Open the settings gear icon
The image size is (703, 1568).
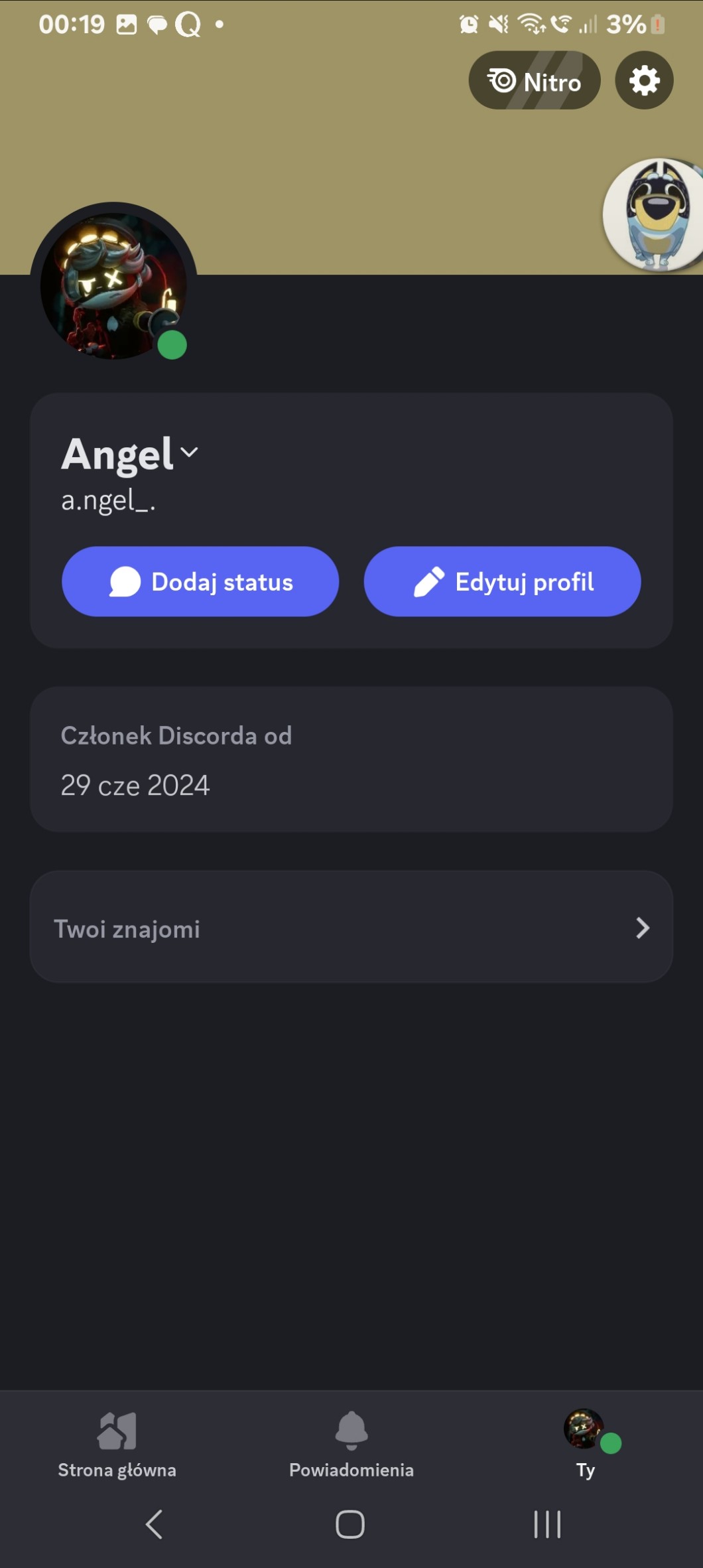(x=644, y=81)
